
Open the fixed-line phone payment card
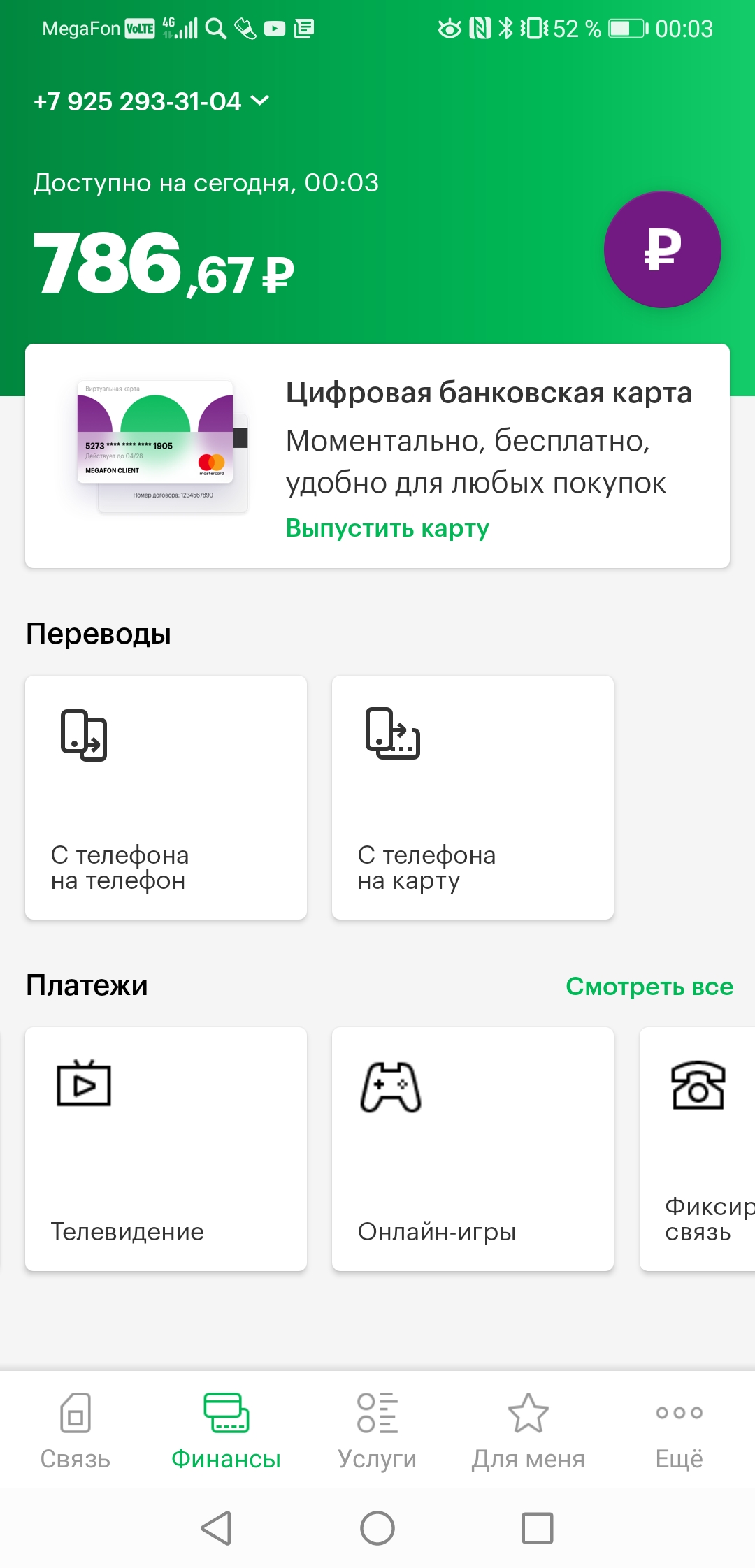(698, 1148)
